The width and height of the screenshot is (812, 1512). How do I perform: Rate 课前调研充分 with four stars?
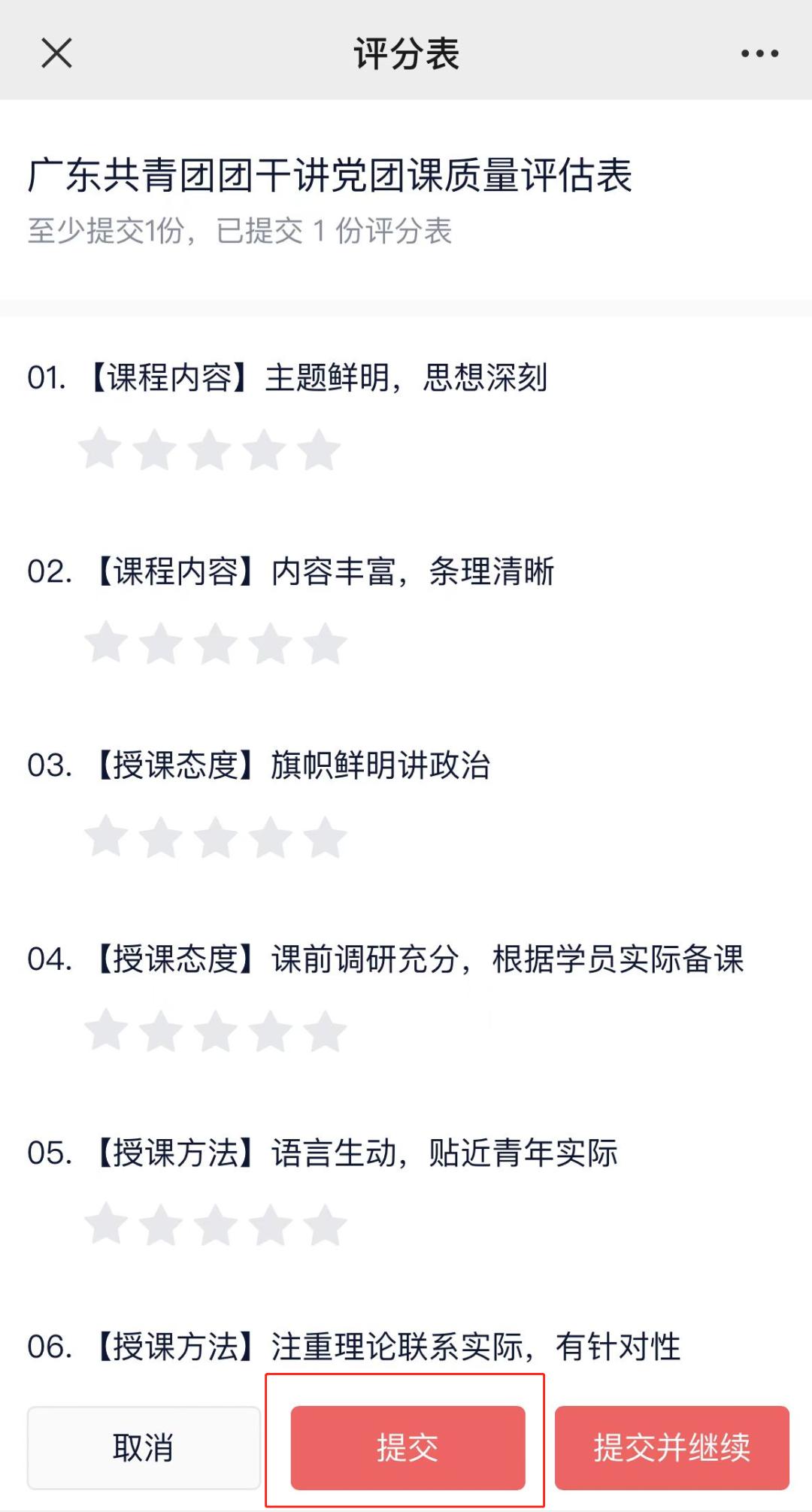click(271, 1031)
